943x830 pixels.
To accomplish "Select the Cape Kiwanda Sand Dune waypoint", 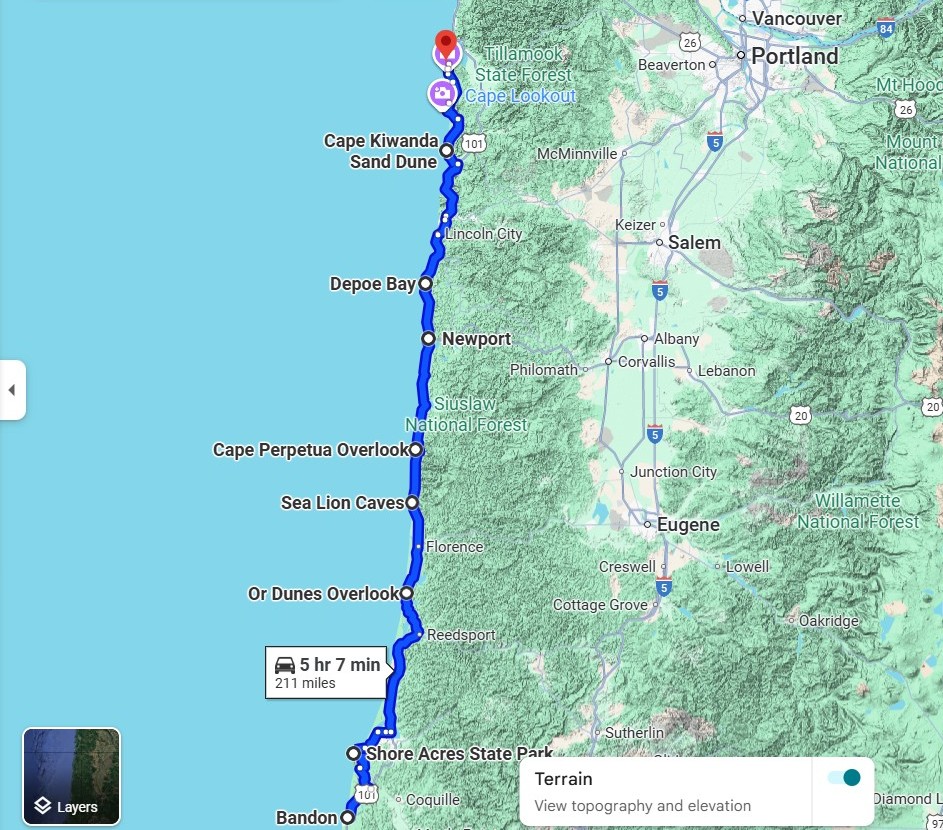I will point(446,151).
